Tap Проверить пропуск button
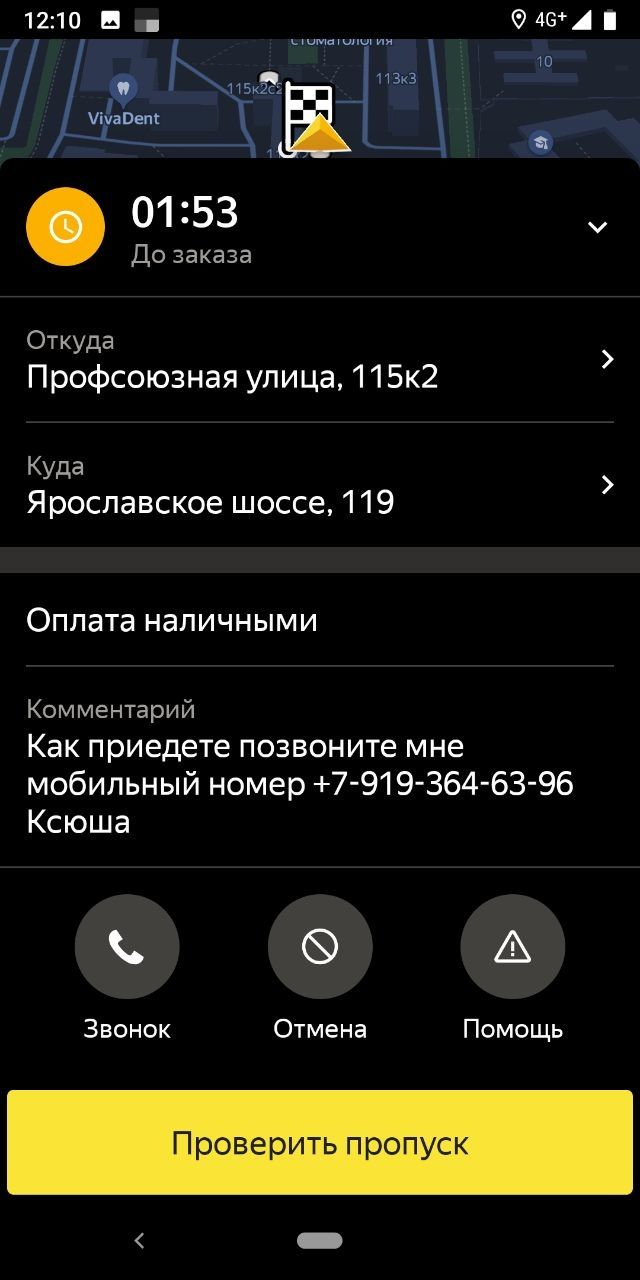This screenshot has height=1280, width=640. [320, 1143]
